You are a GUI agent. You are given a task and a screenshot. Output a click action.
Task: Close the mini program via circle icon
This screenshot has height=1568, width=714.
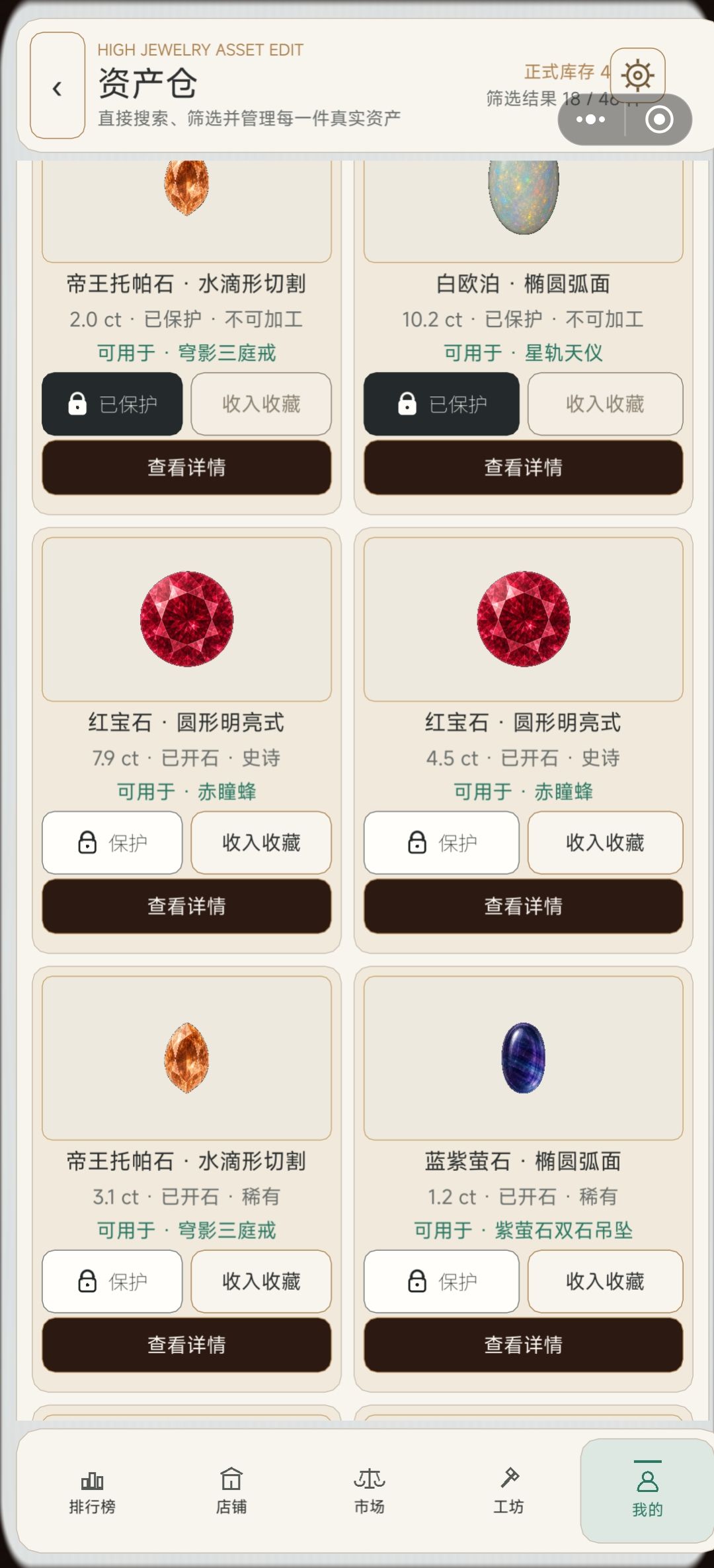[x=659, y=120]
